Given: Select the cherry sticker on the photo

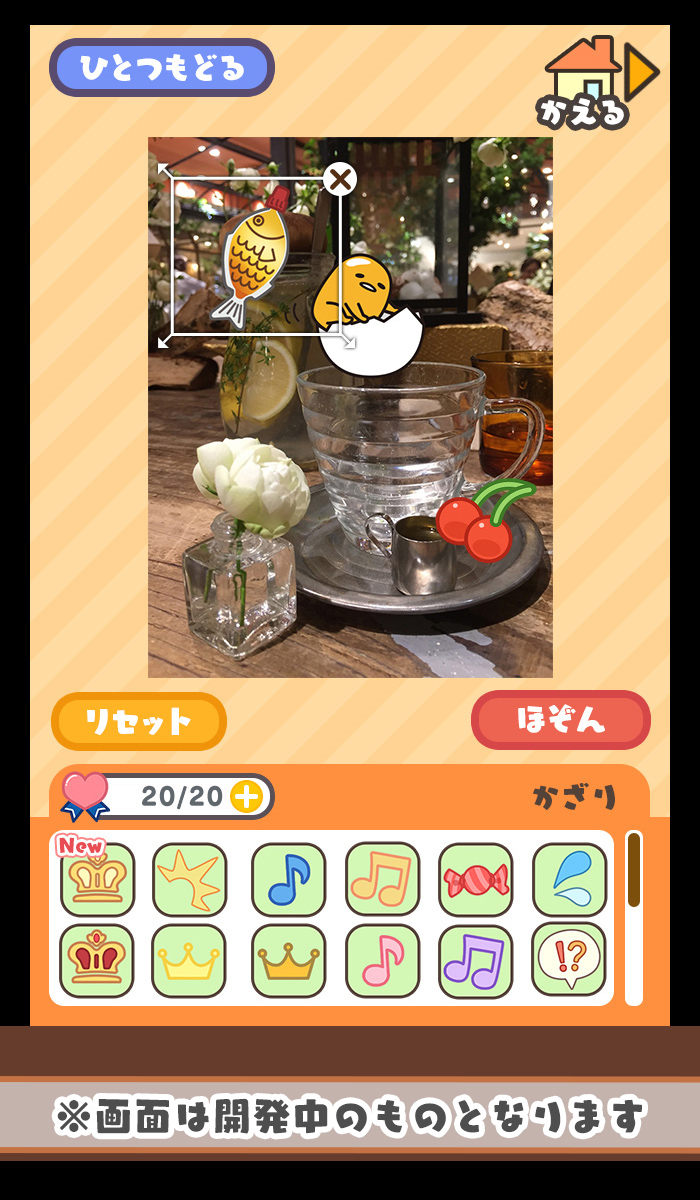Looking at the screenshot, I should point(480,522).
